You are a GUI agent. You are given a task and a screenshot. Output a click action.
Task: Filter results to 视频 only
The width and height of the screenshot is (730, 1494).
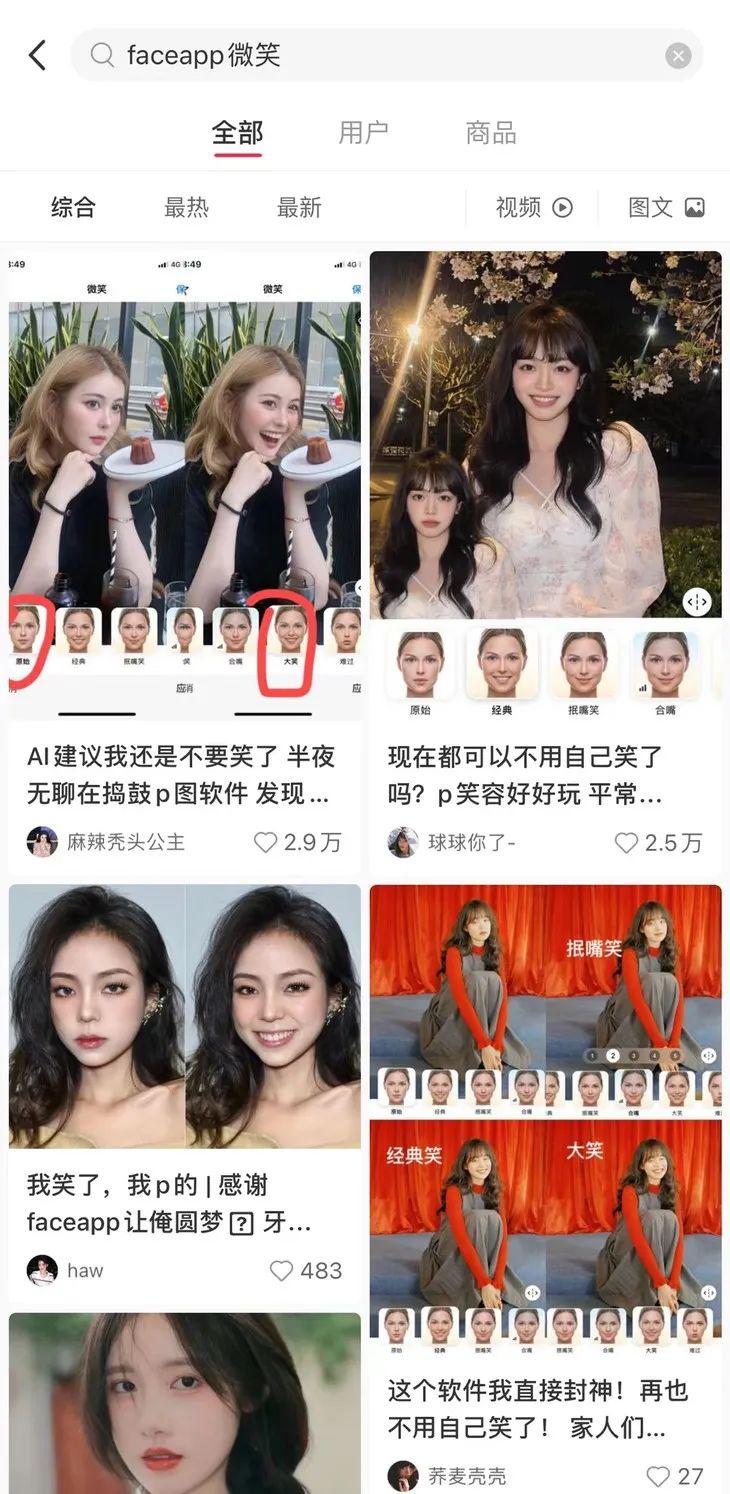click(x=534, y=207)
